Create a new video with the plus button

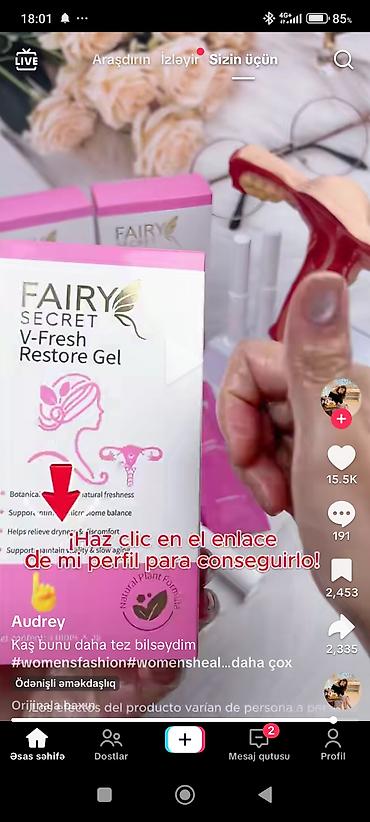point(185,740)
